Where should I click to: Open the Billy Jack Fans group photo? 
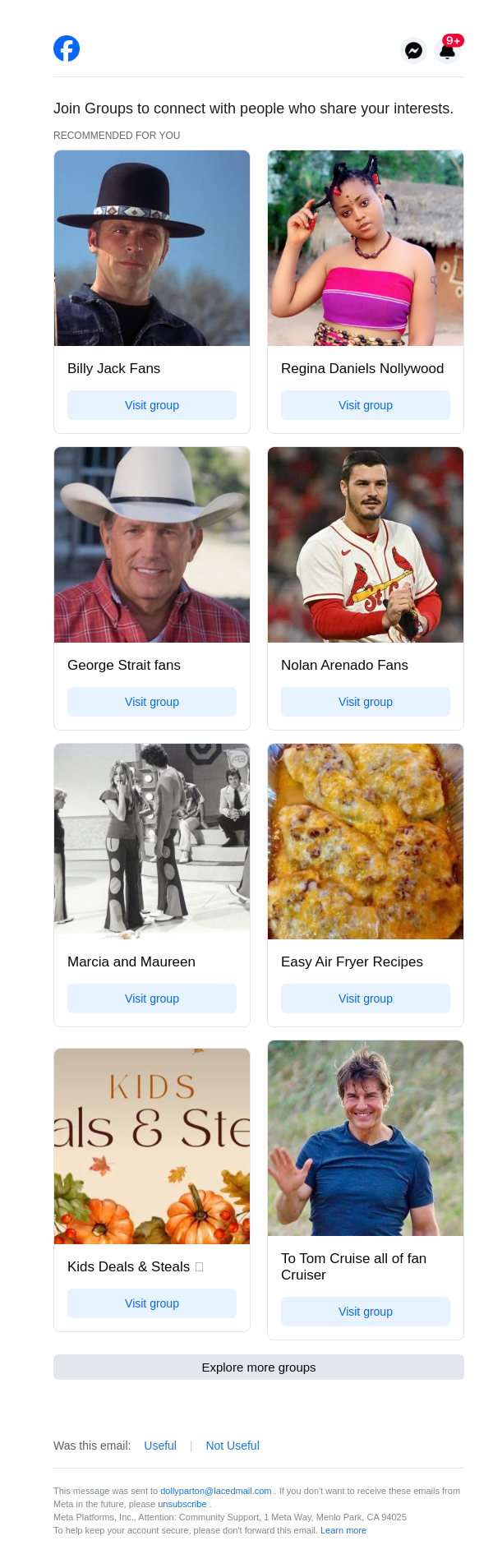tap(152, 248)
